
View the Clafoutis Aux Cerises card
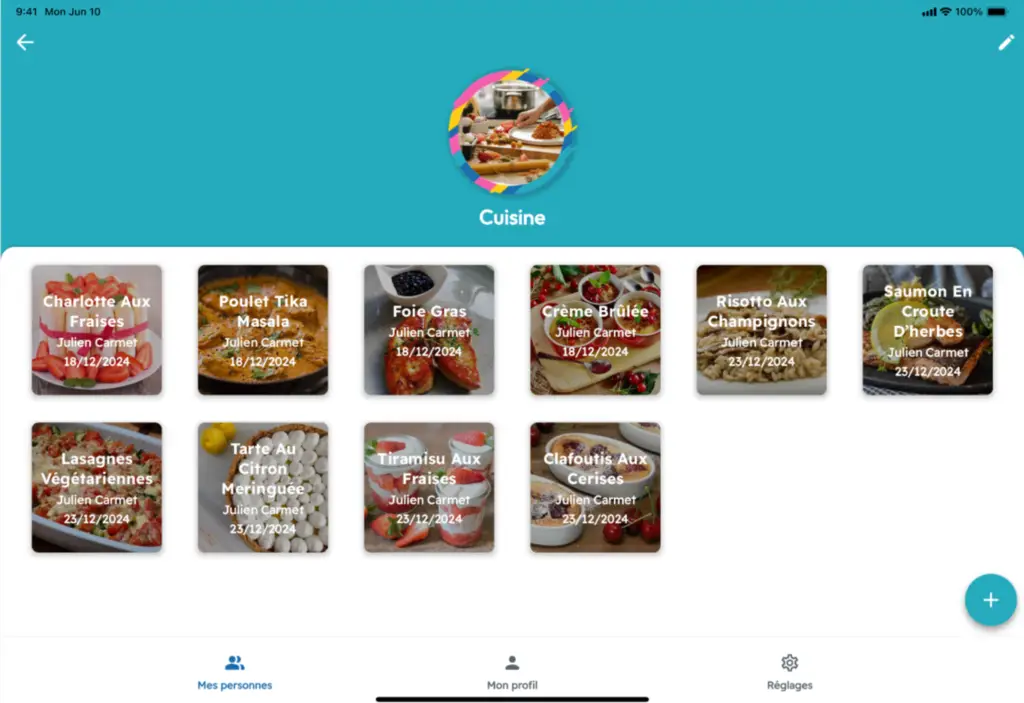595,487
